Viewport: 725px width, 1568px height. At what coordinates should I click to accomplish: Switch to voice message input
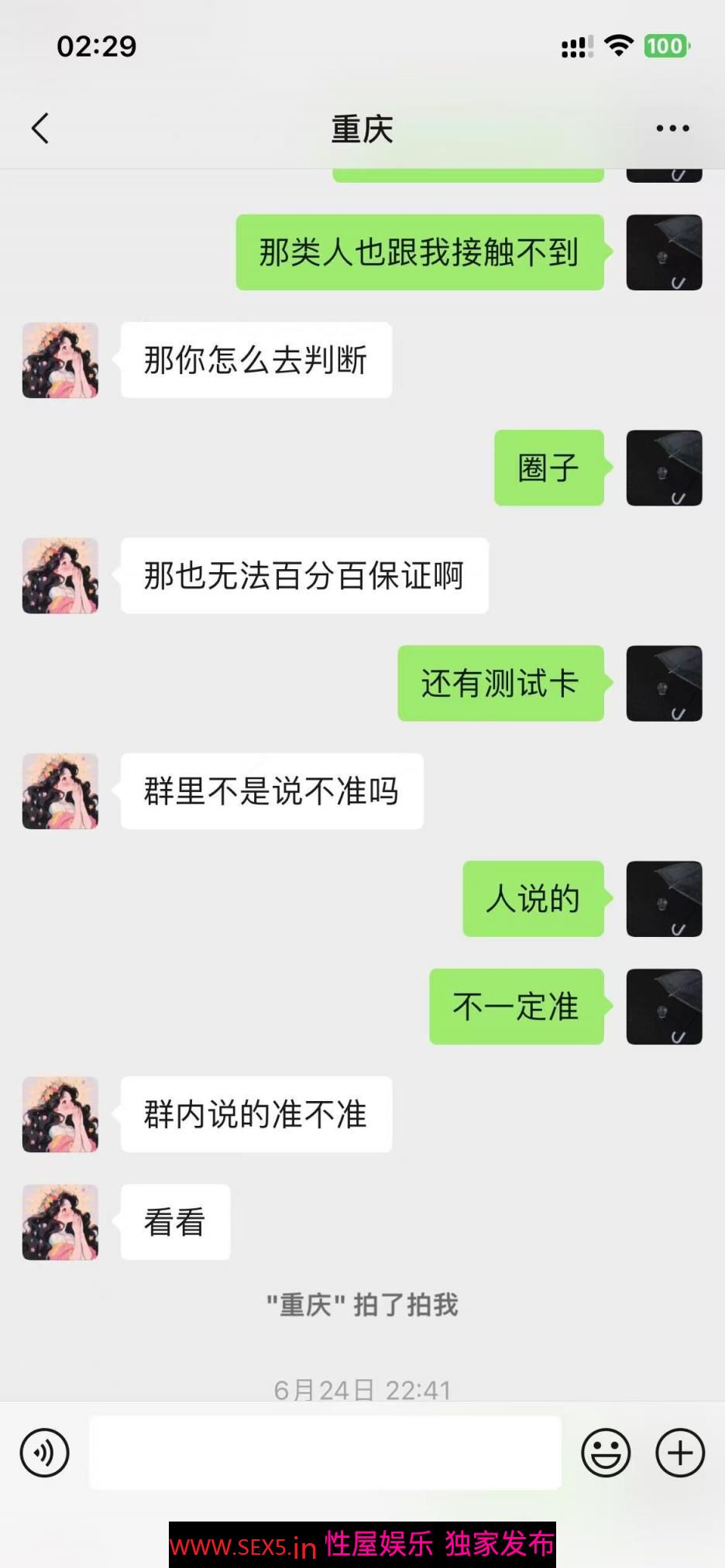45,1453
